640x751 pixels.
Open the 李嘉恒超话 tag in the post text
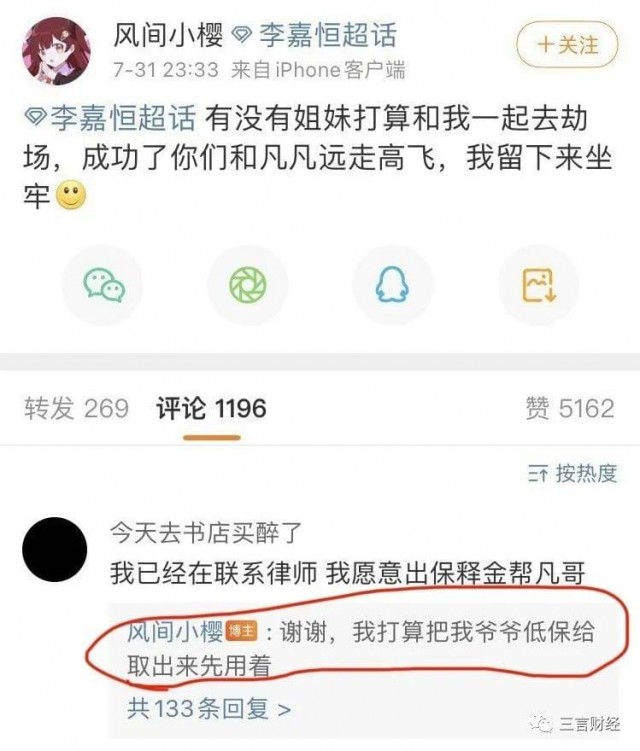pos(108,120)
